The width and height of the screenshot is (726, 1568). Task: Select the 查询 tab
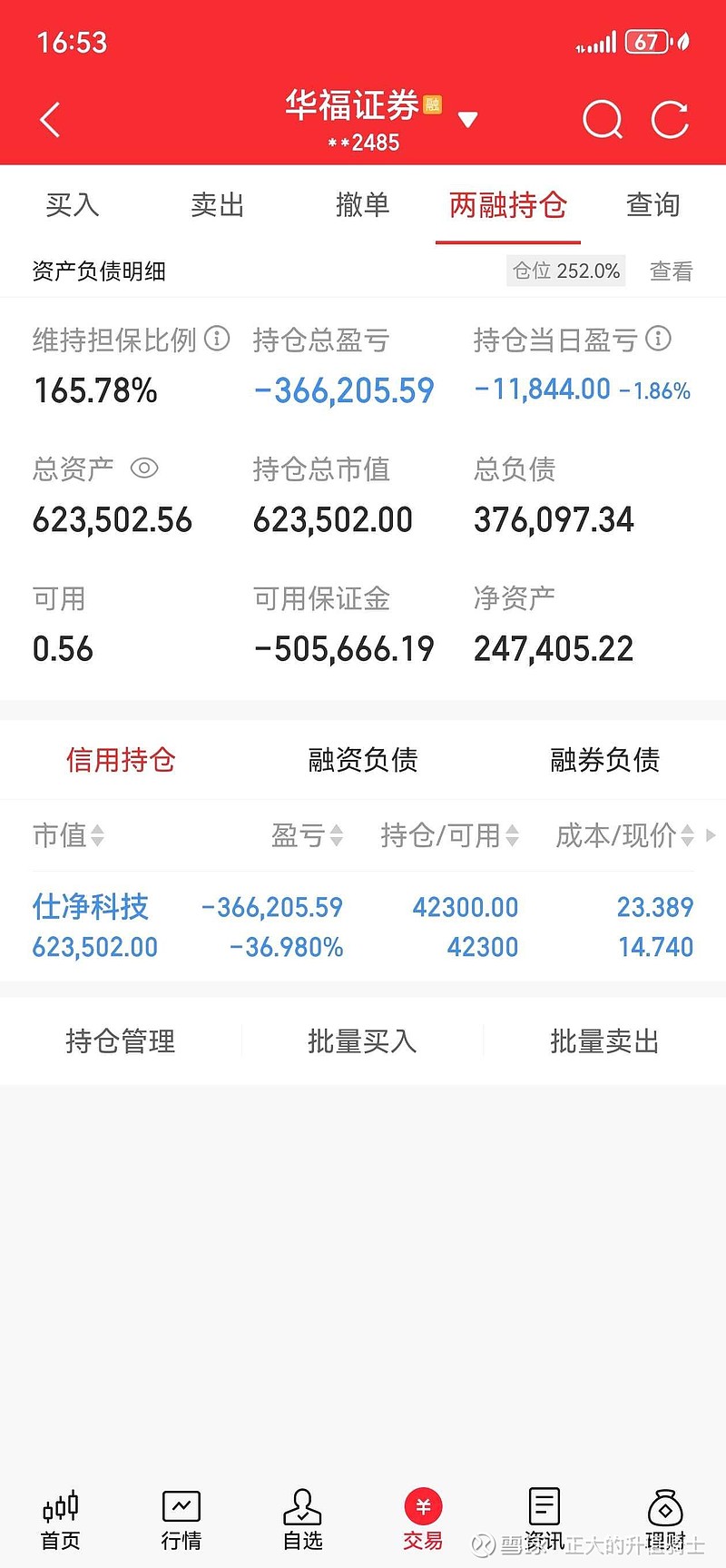[653, 205]
